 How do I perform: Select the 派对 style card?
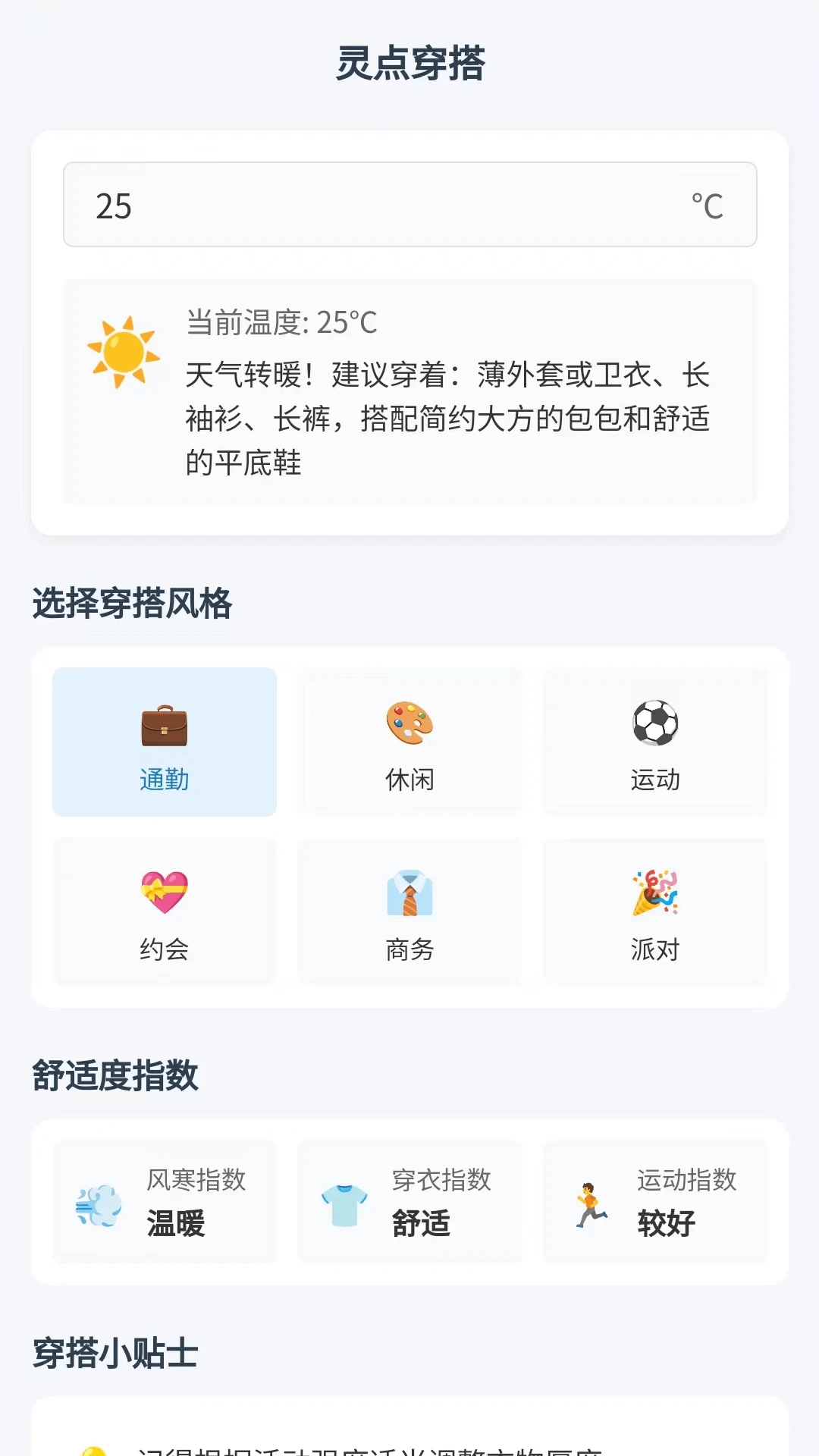[x=655, y=912]
